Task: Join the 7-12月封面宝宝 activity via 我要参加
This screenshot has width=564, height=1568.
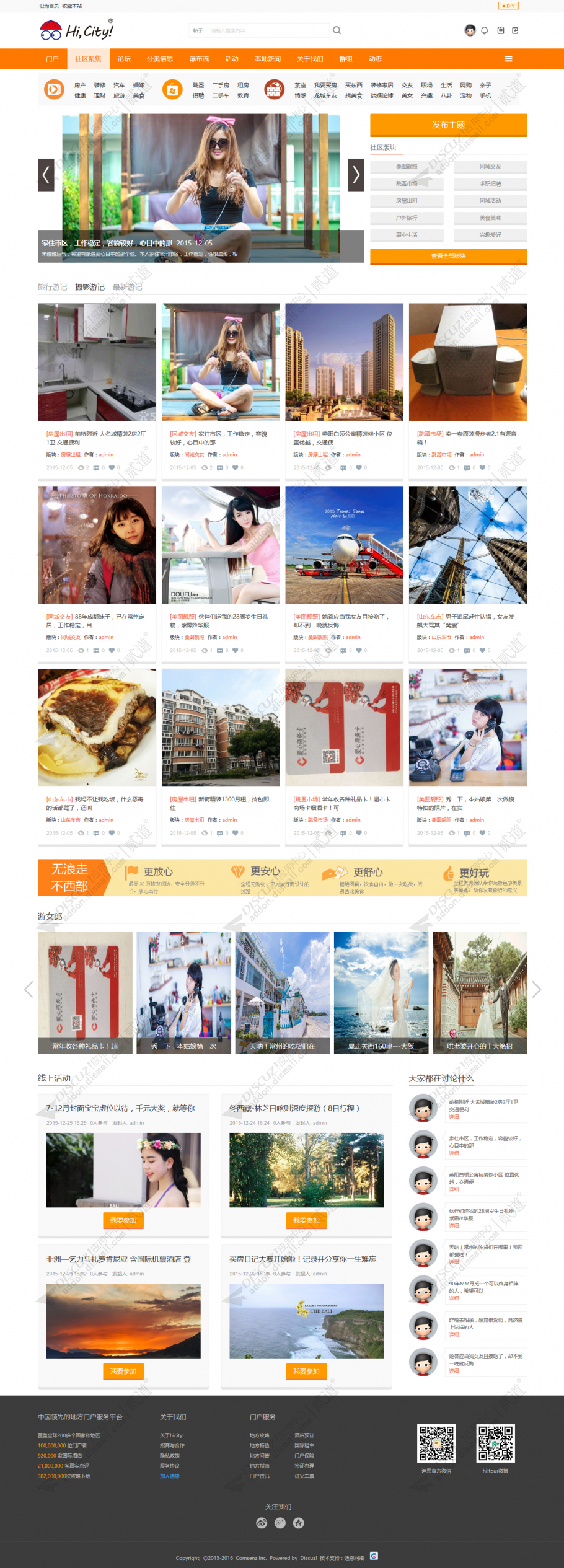Action: coord(123,1220)
